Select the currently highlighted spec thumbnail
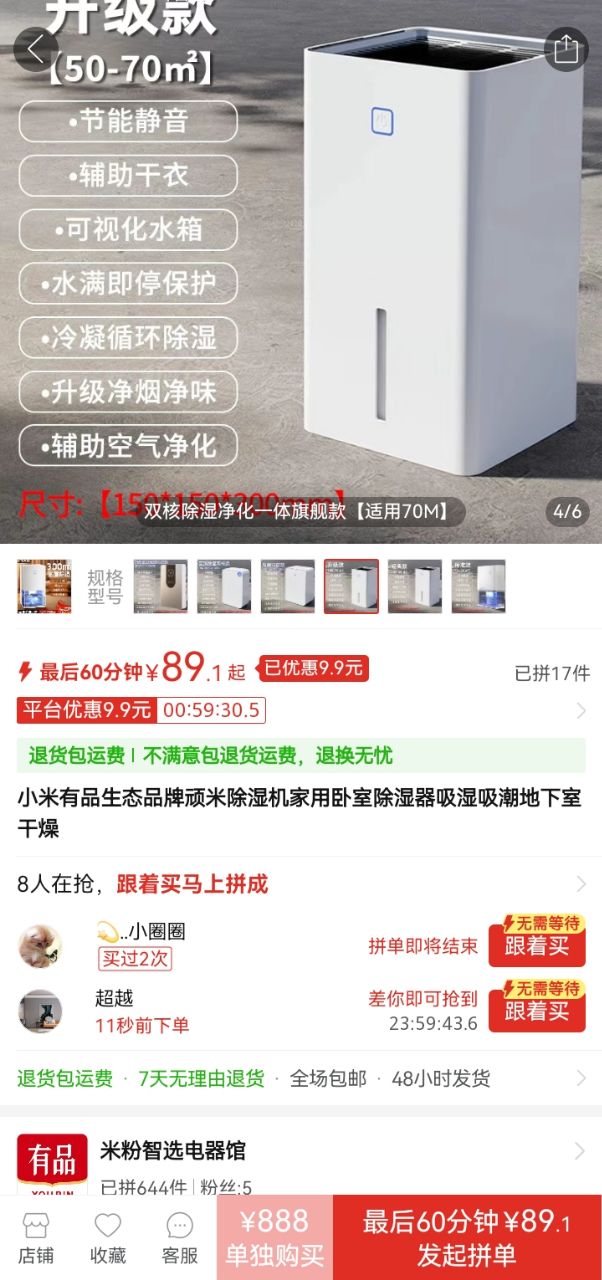Image resolution: width=602 pixels, height=1280 pixels. point(351,586)
